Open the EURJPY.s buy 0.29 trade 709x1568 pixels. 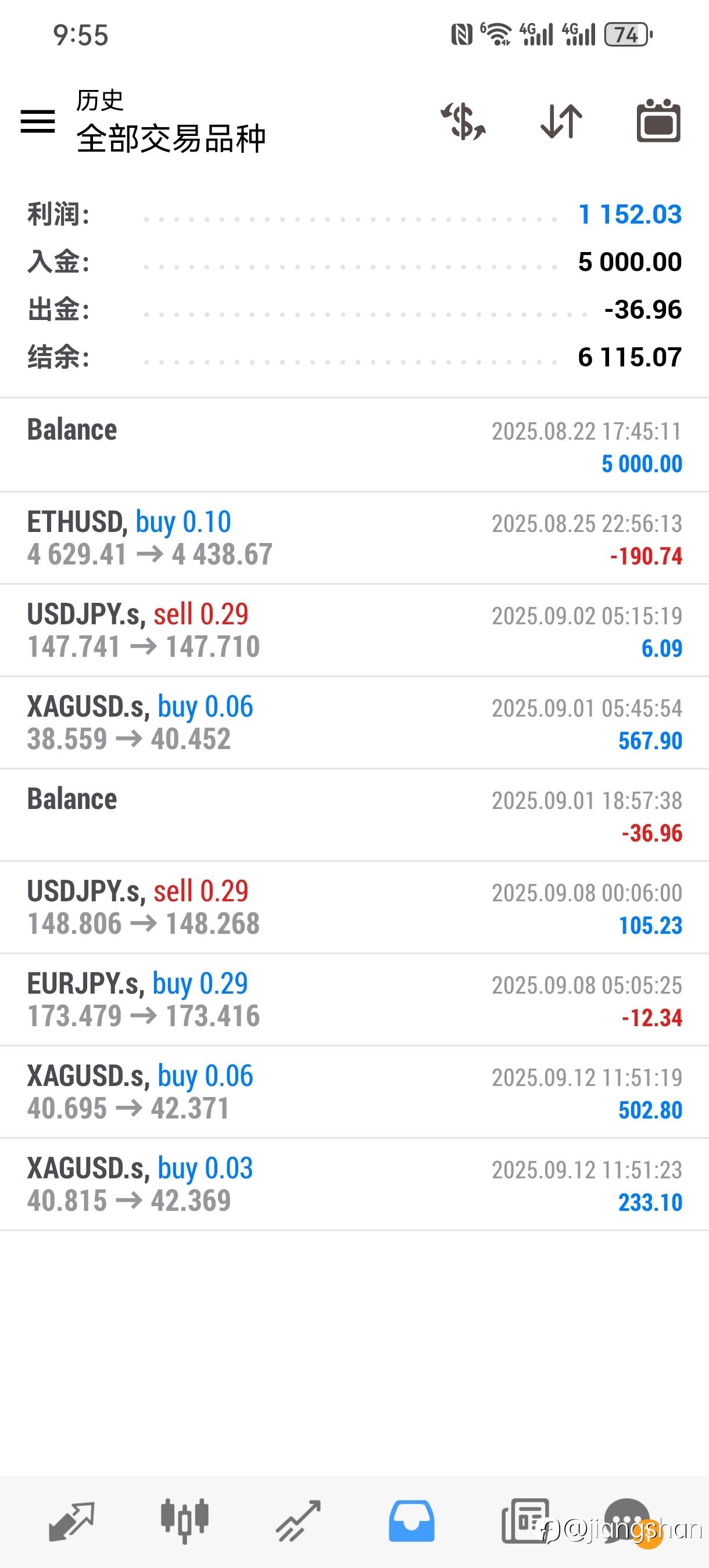(354, 1000)
